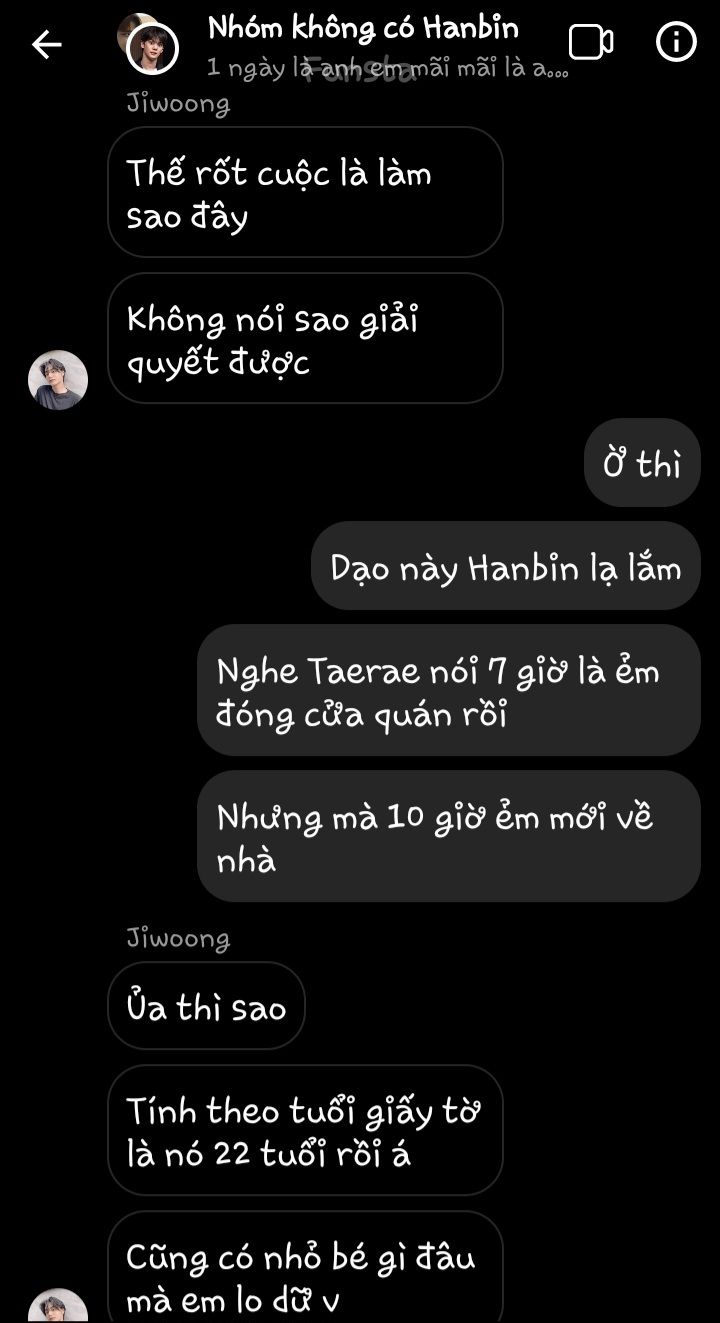The image size is (720, 1323).
Task: Open the group info icon
Action: point(676,43)
